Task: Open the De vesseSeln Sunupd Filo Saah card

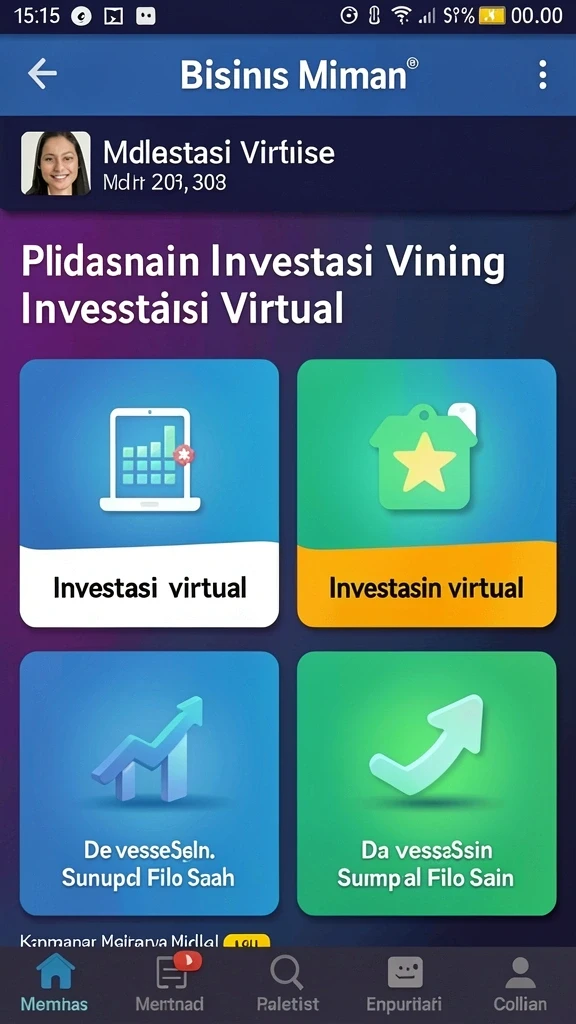Action: coord(150,783)
